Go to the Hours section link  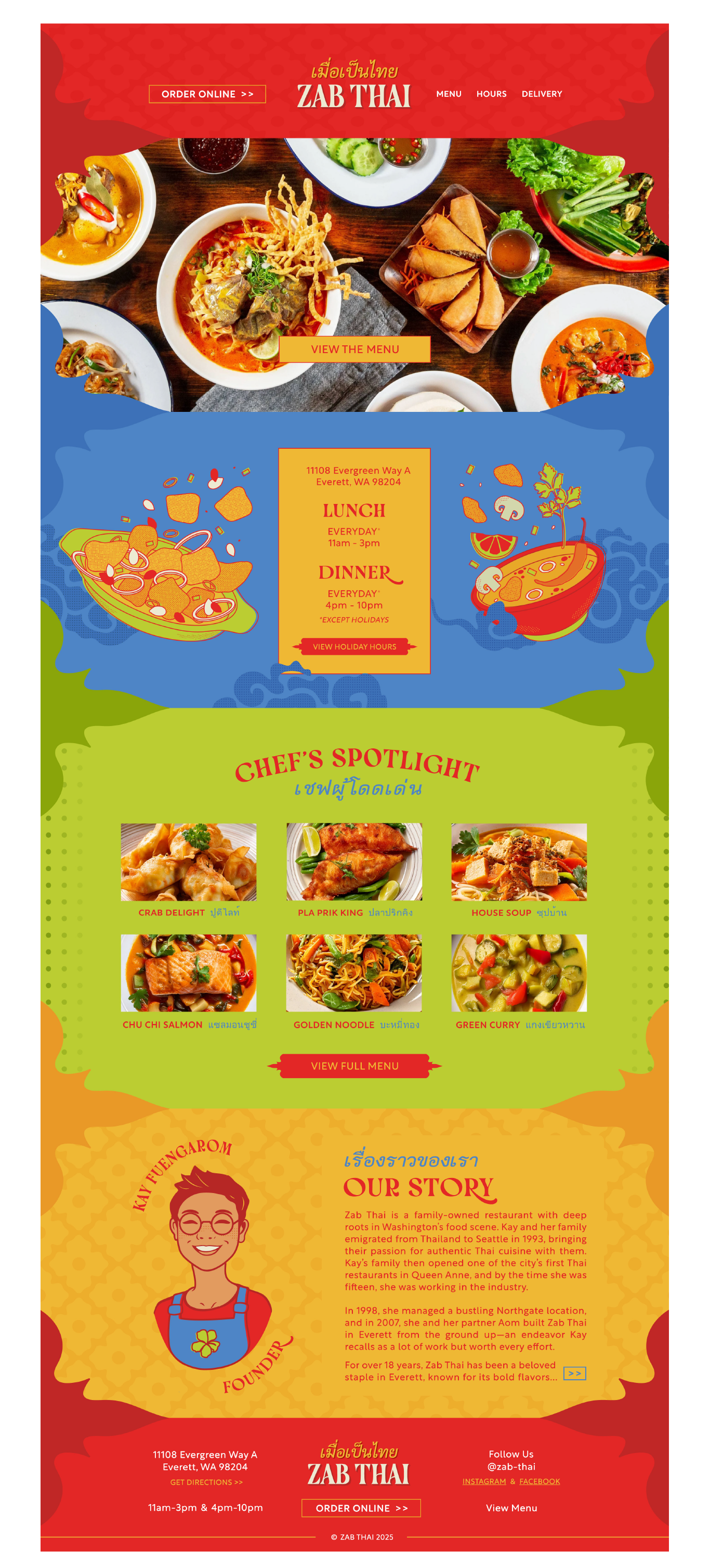(x=491, y=94)
